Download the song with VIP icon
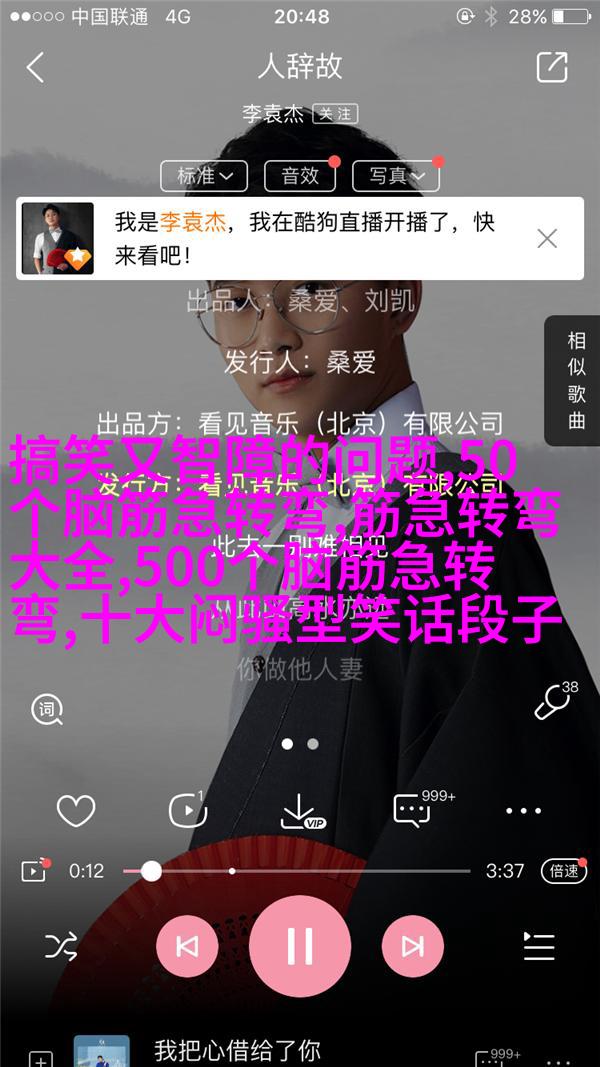 pyautogui.click(x=300, y=811)
